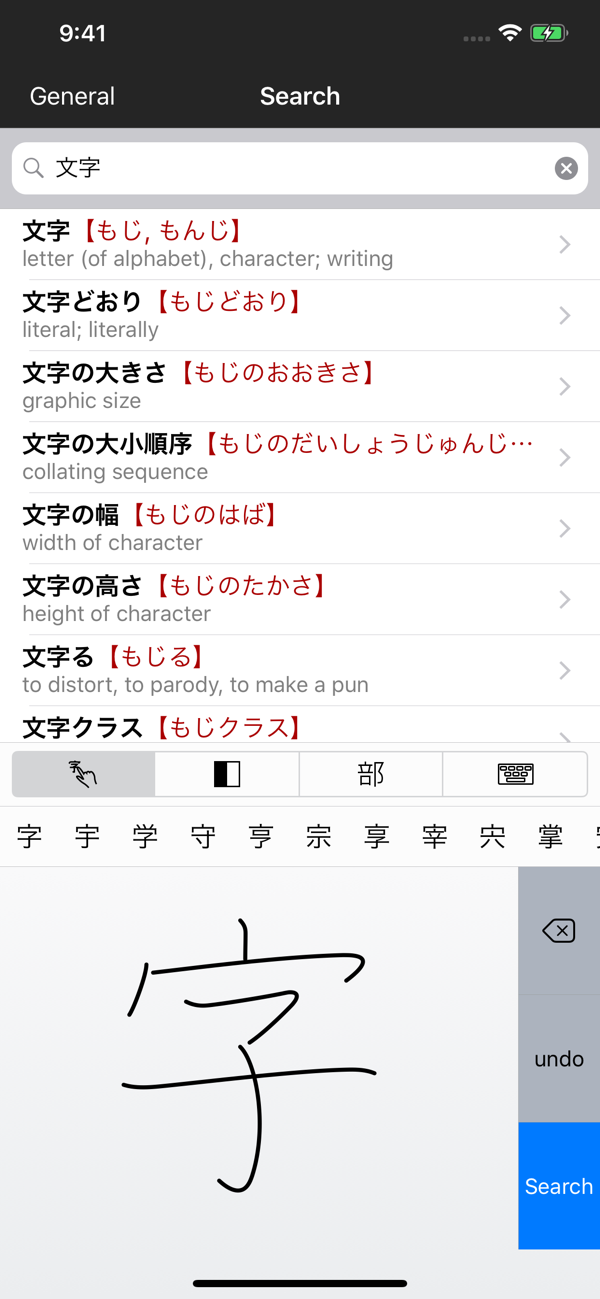Tap the blue Search button

point(559,1186)
